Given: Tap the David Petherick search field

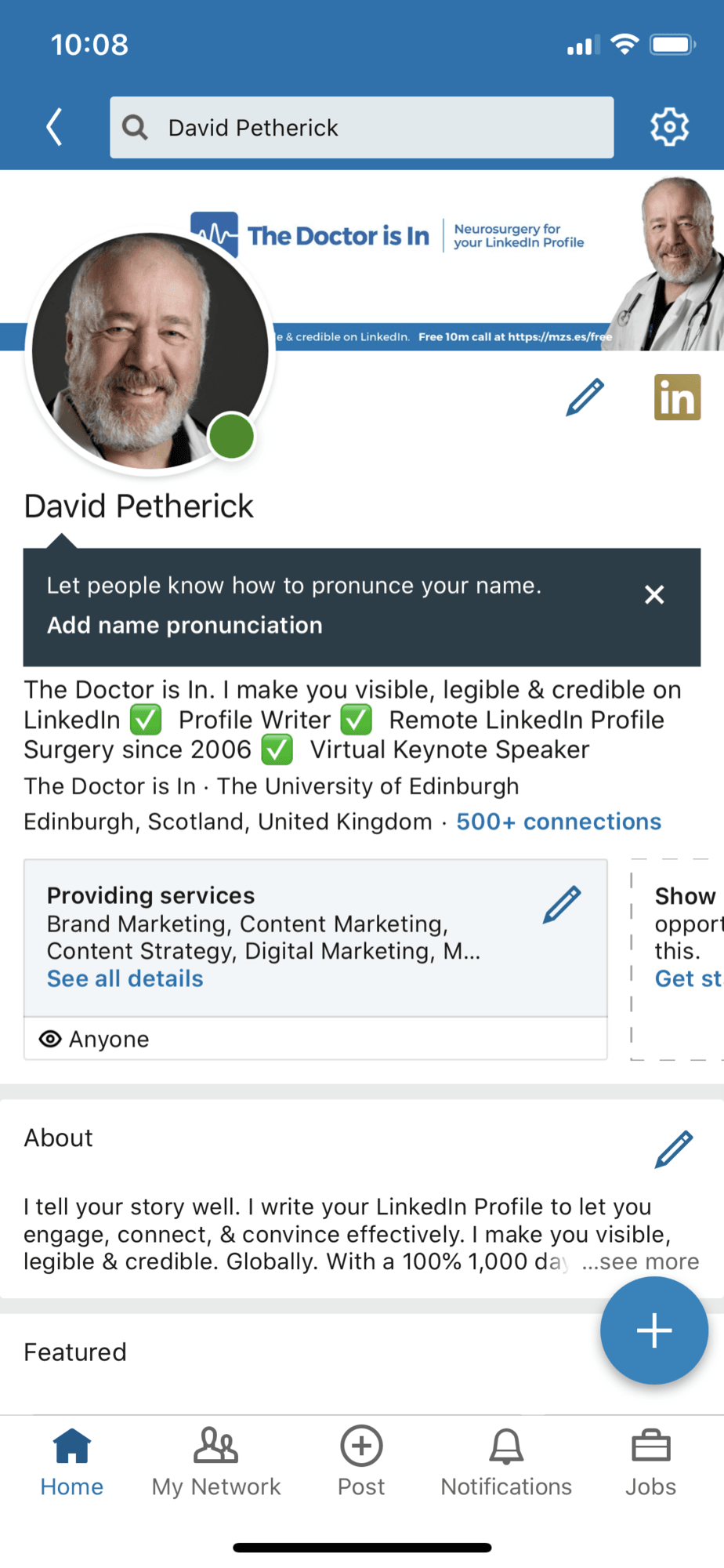Looking at the screenshot, I should pyautogui.click(x=361, y=127).
